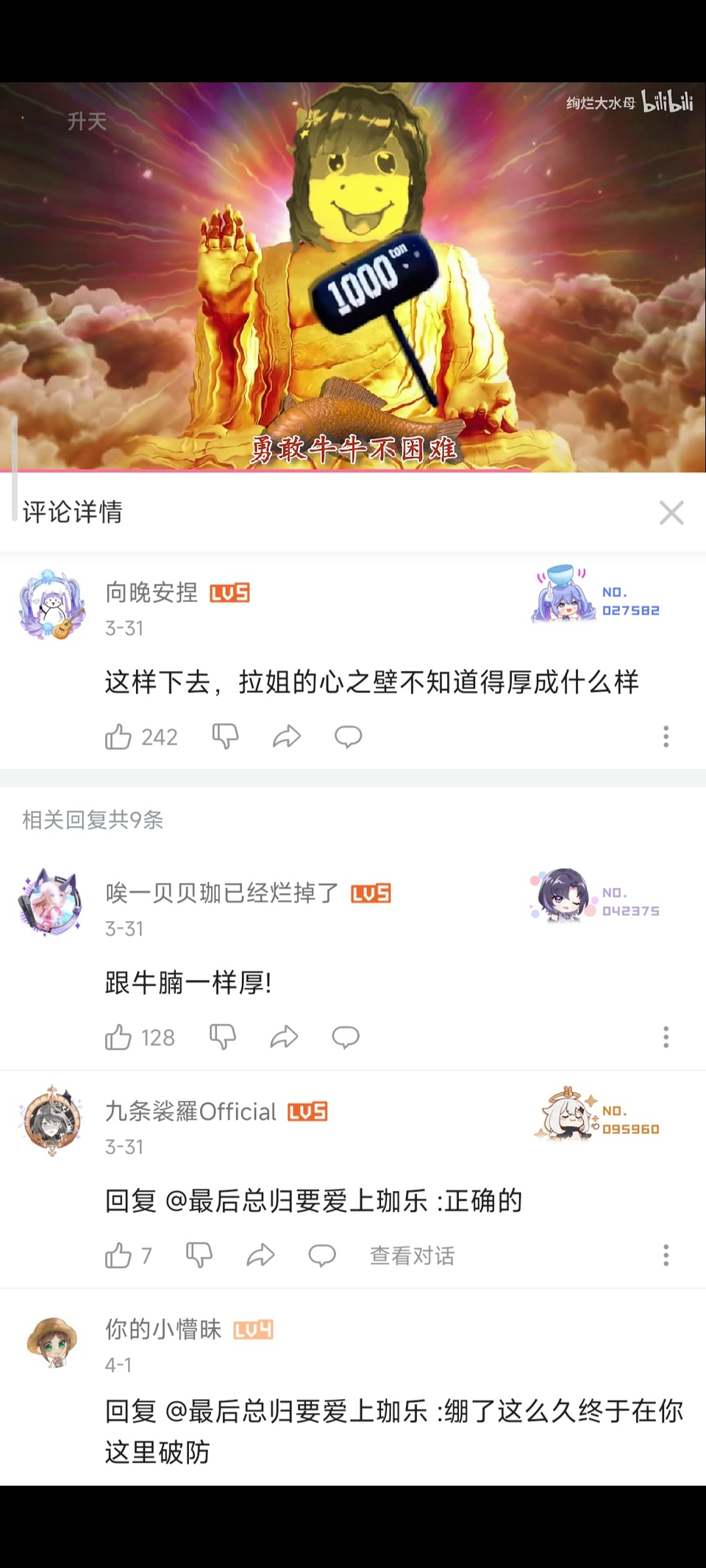Reply to 向晚安捏's comment
Viewport: 706px width, 1568px height.
348,736
